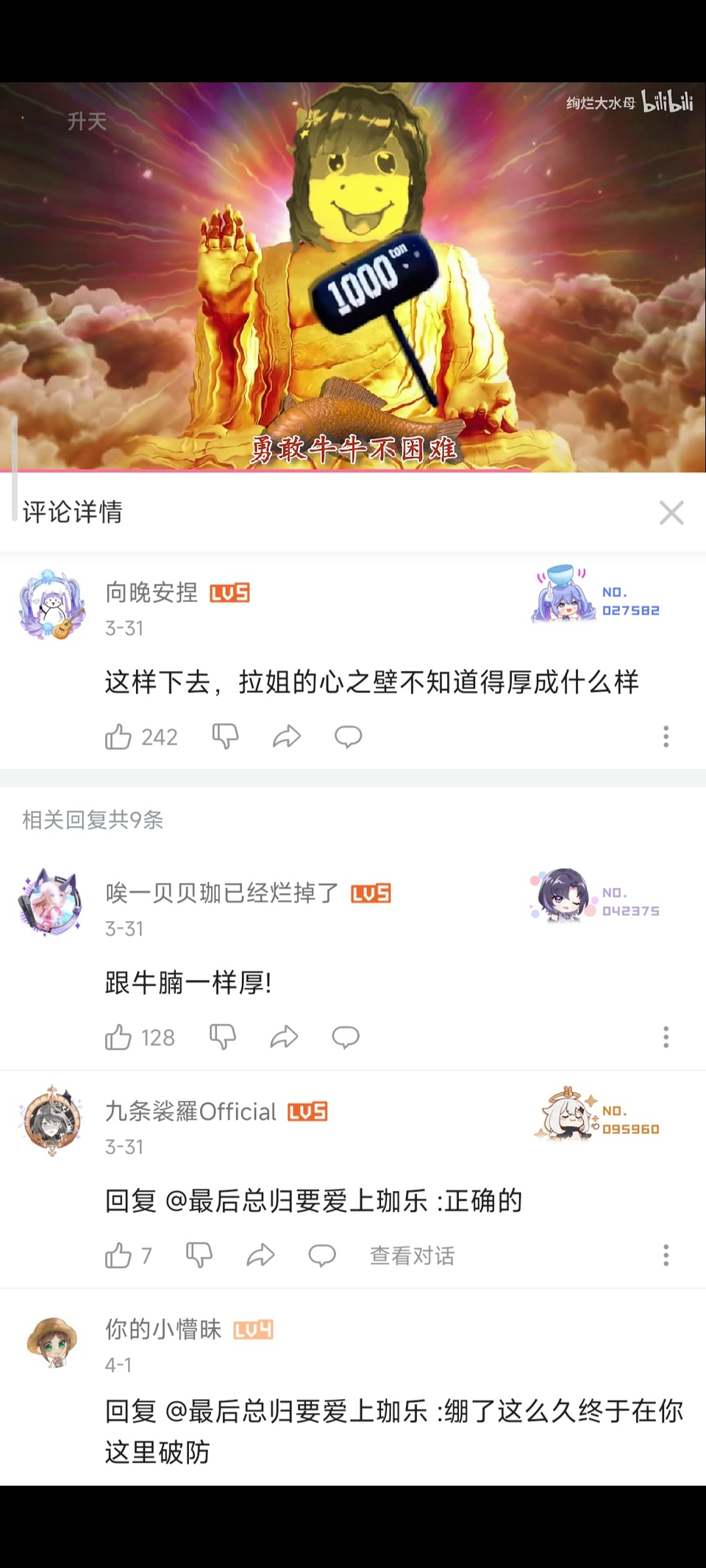Reply to 向晚安捏's comment
Viewport: 706px width, 1568px height.
348,736
